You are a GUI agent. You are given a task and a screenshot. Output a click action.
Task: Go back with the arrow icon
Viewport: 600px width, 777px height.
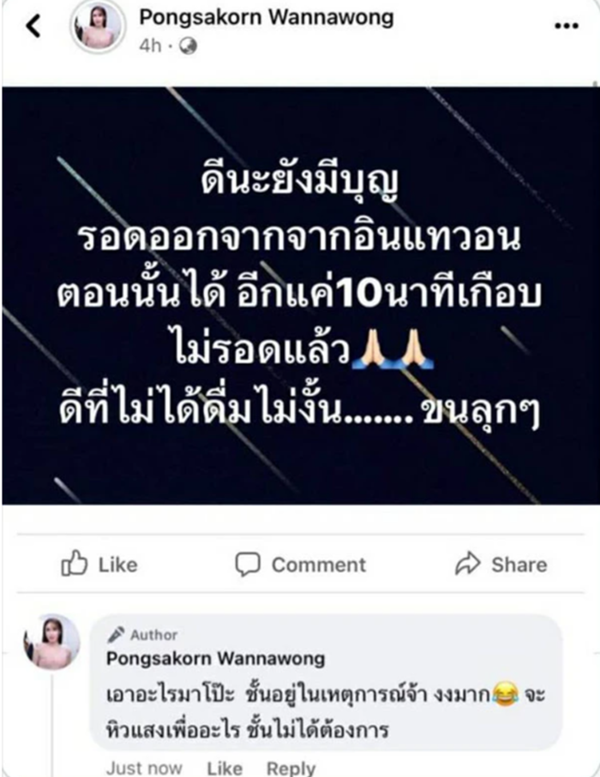[34, 27]
